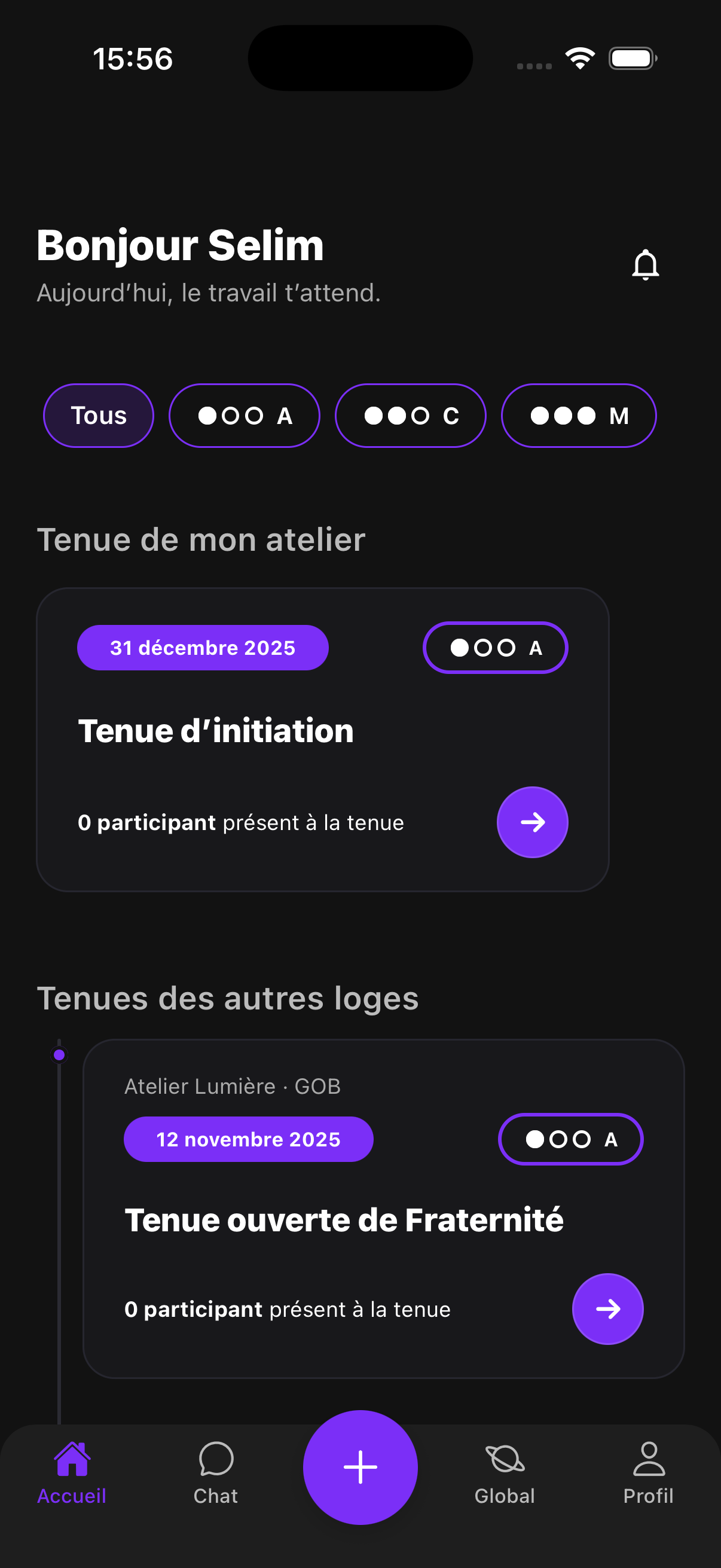This screenshot has width=721, height=1568.
Task: Open Tenue ouverte de Fraternité card
Action: [344, 1221]
